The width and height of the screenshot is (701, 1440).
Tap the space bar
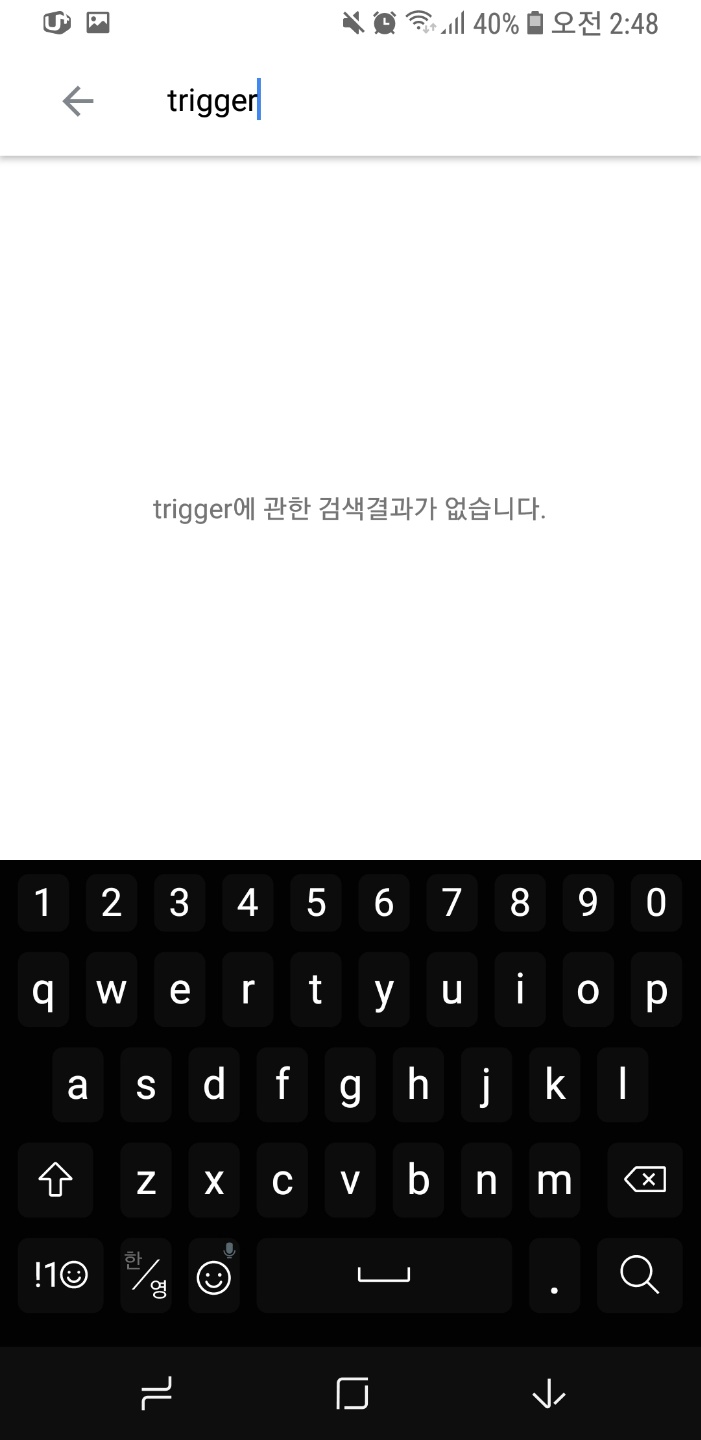click(x=384, y=1274)
